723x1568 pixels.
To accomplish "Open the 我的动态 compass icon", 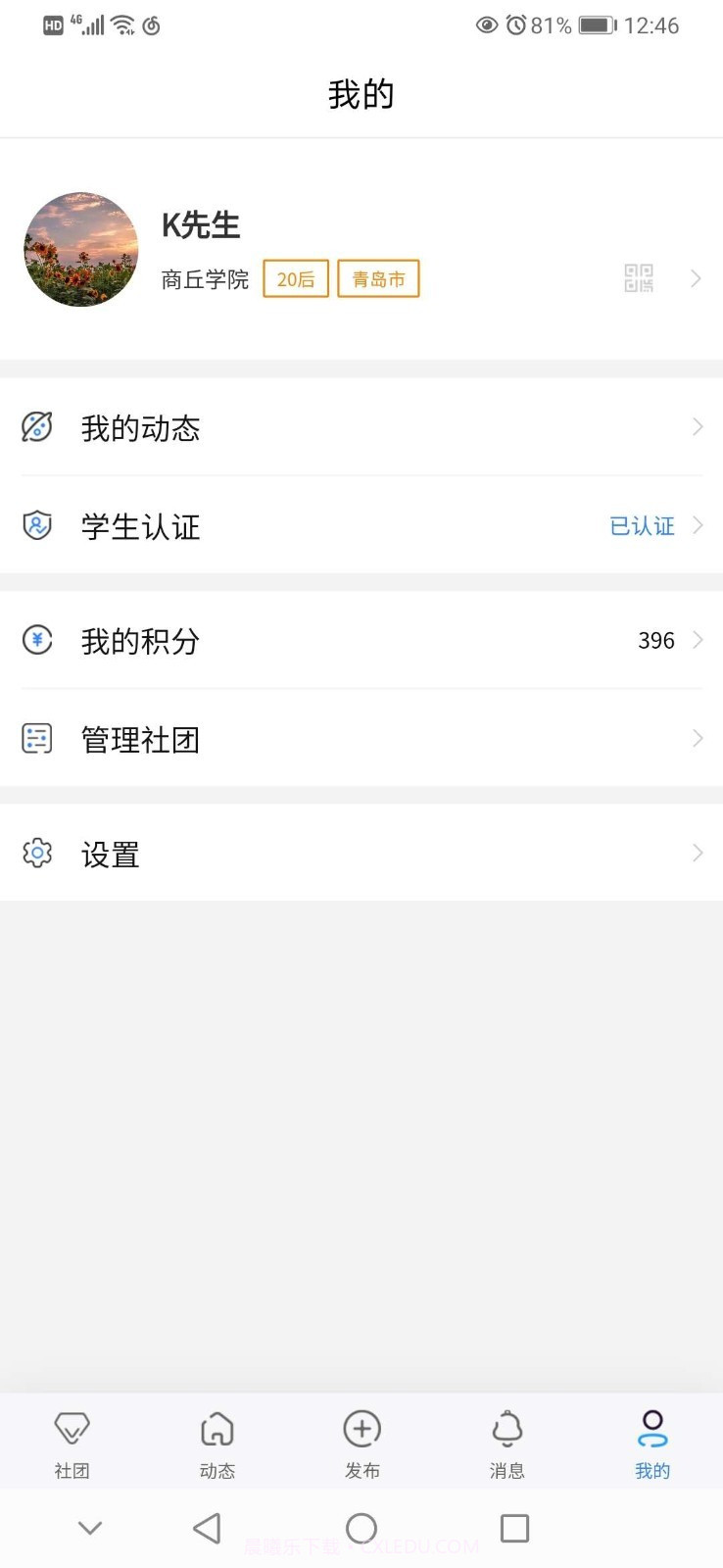I will coord(36,427).
